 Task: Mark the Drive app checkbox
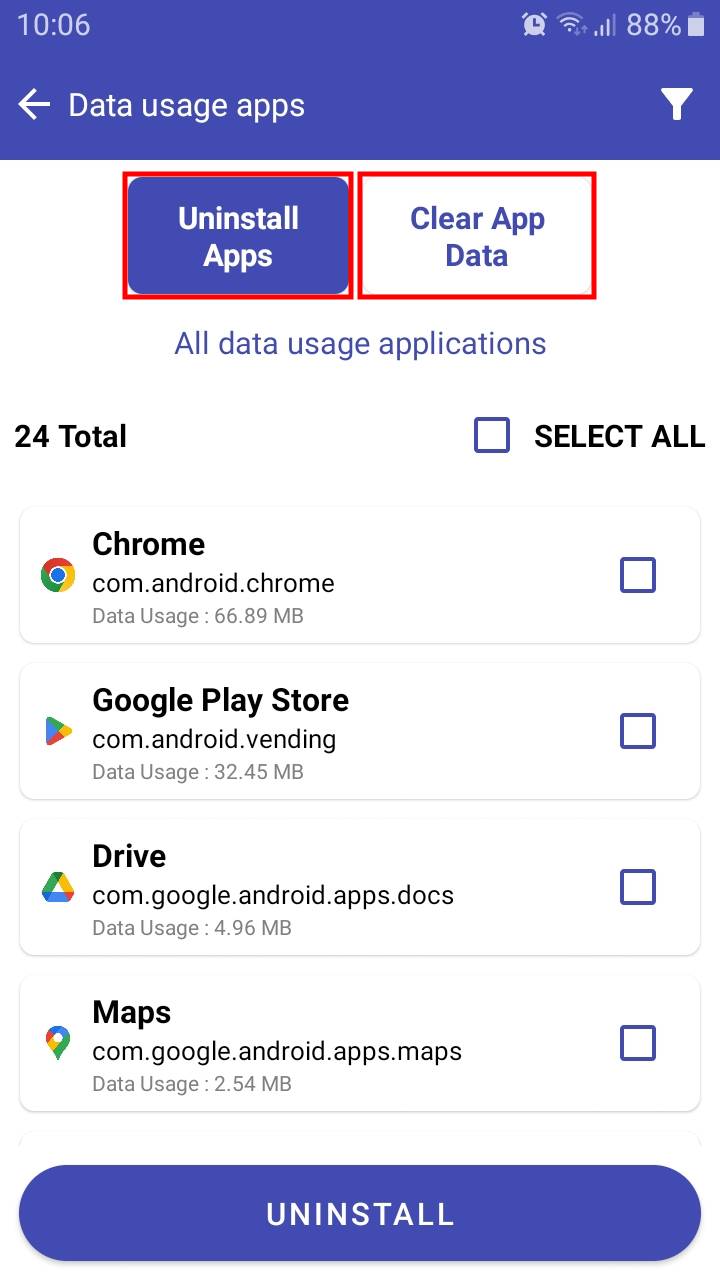[x=638, y=887]
